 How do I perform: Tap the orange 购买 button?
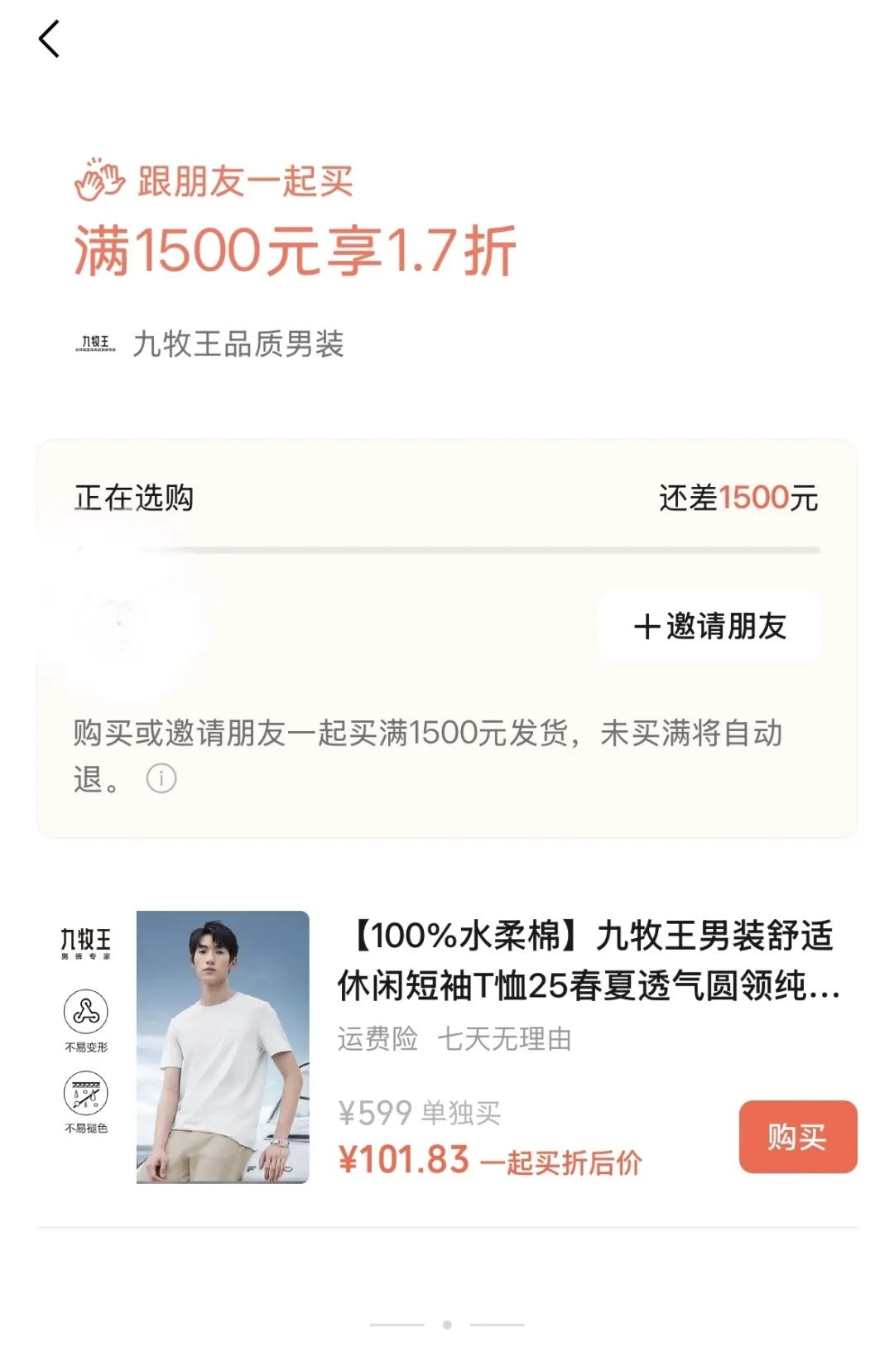pyautogui.click(x=797, y=1136)
